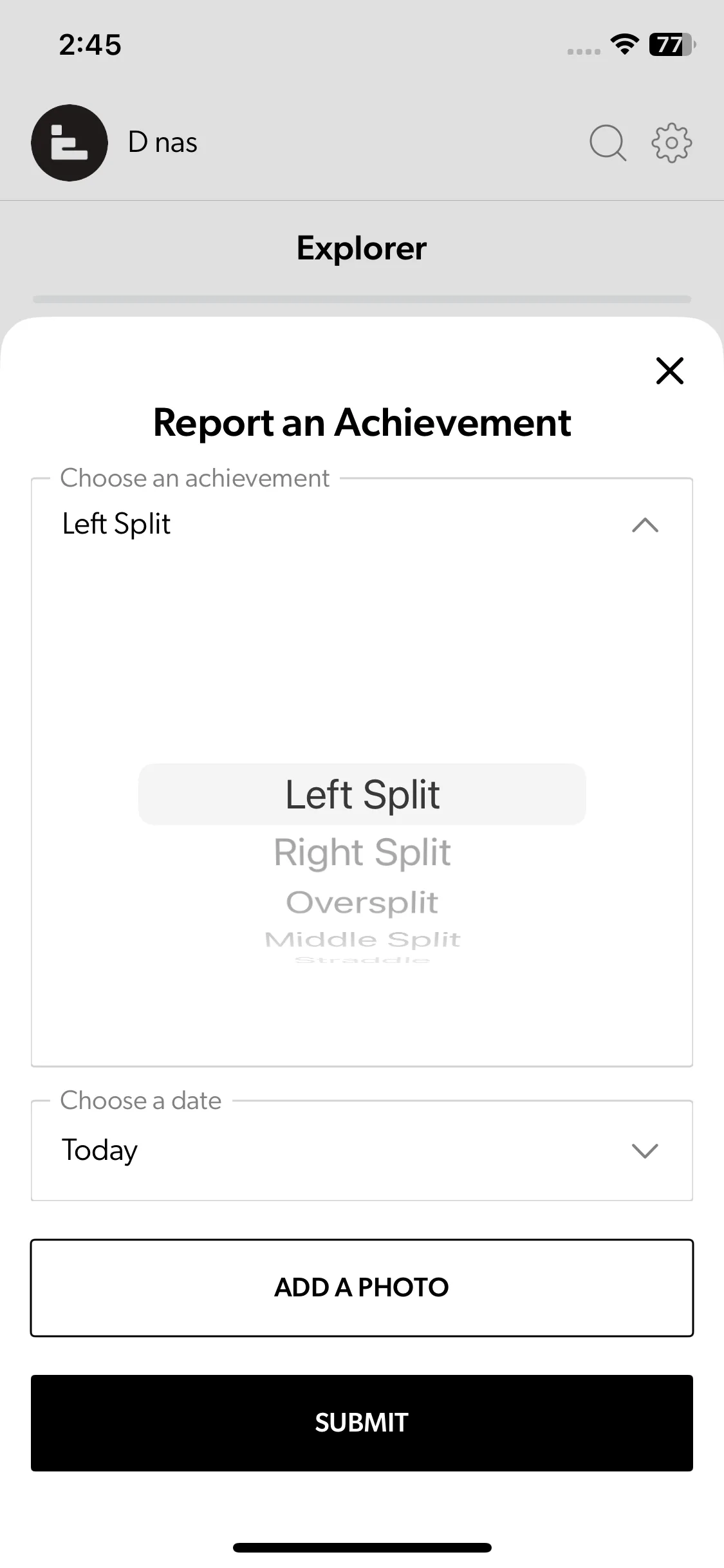Screen dimensions: 724x1568
Task: Collapse the Choose an achievement dropdown
Action: click(x=645, y=525)
